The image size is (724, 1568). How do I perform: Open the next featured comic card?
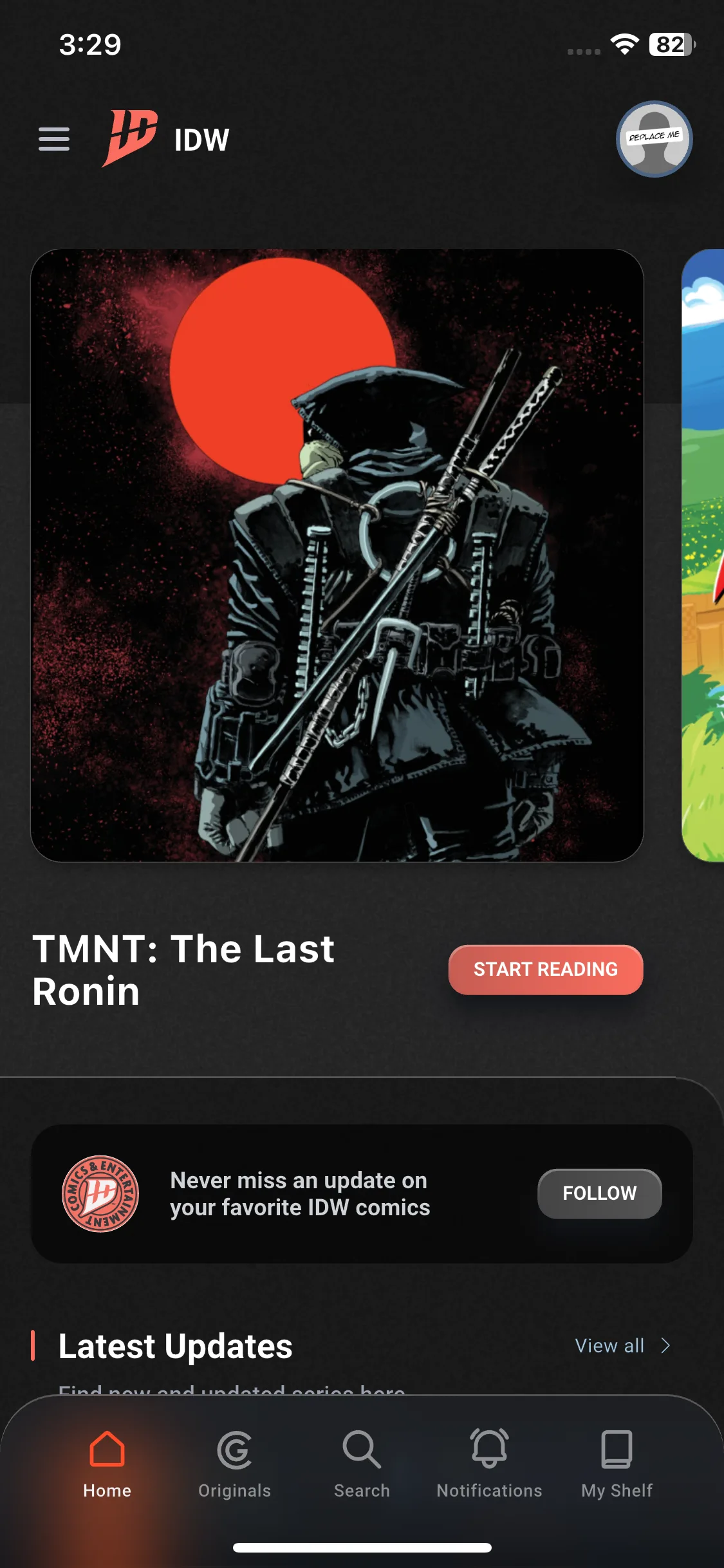pyautogui.click(x=703, y=555)
